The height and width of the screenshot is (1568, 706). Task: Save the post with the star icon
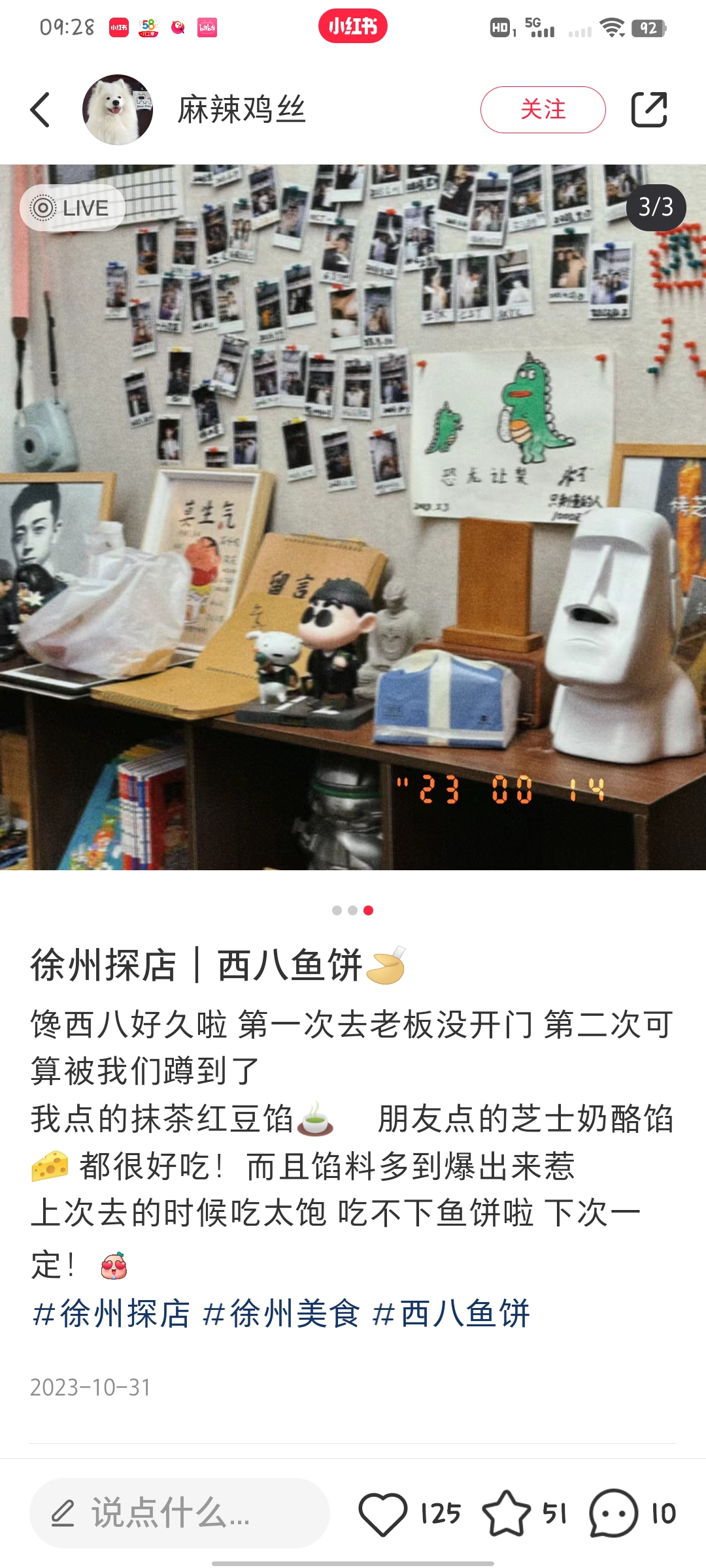pyautogui.click(x=506, y=1513)
